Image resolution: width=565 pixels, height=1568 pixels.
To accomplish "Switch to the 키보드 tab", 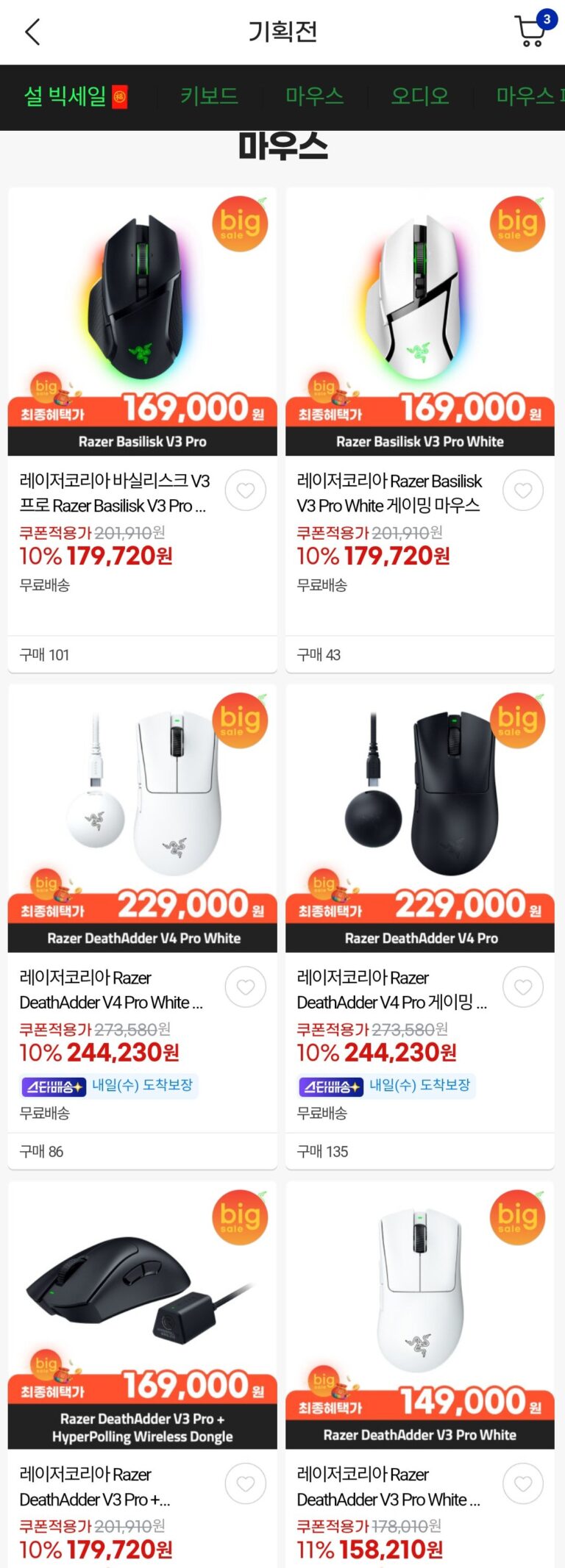I will tap(209, 96).
